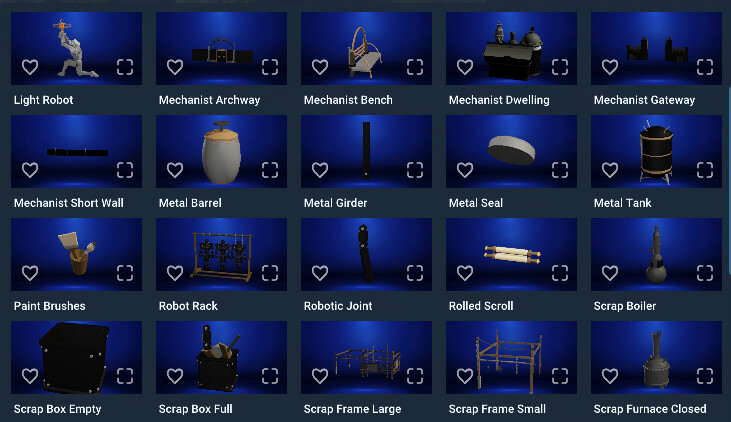Expand the Mechanist Gateway preview fullscreen
This screenshot has height=422, width=731.
click(705, 67)
